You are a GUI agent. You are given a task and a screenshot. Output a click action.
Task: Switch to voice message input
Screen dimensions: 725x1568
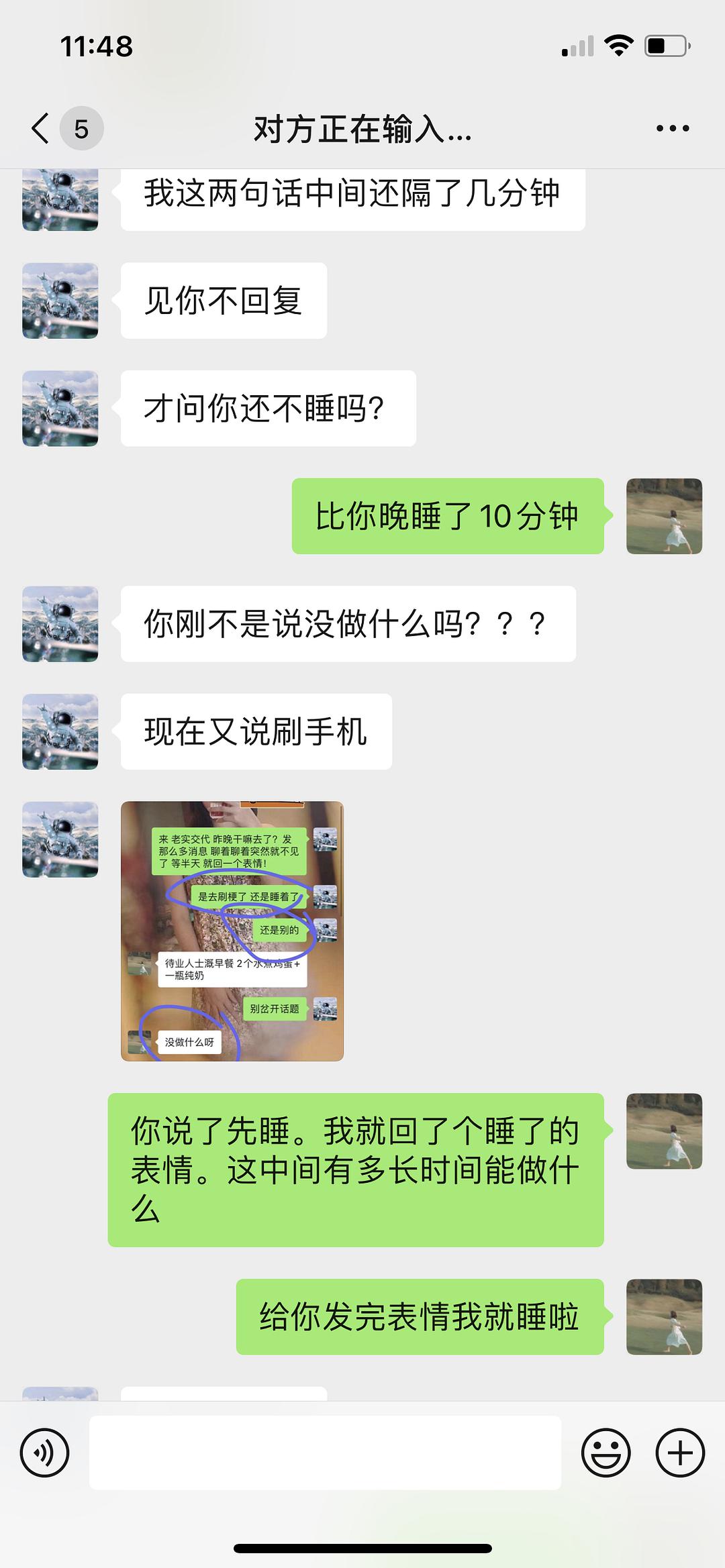[45, 1453]
